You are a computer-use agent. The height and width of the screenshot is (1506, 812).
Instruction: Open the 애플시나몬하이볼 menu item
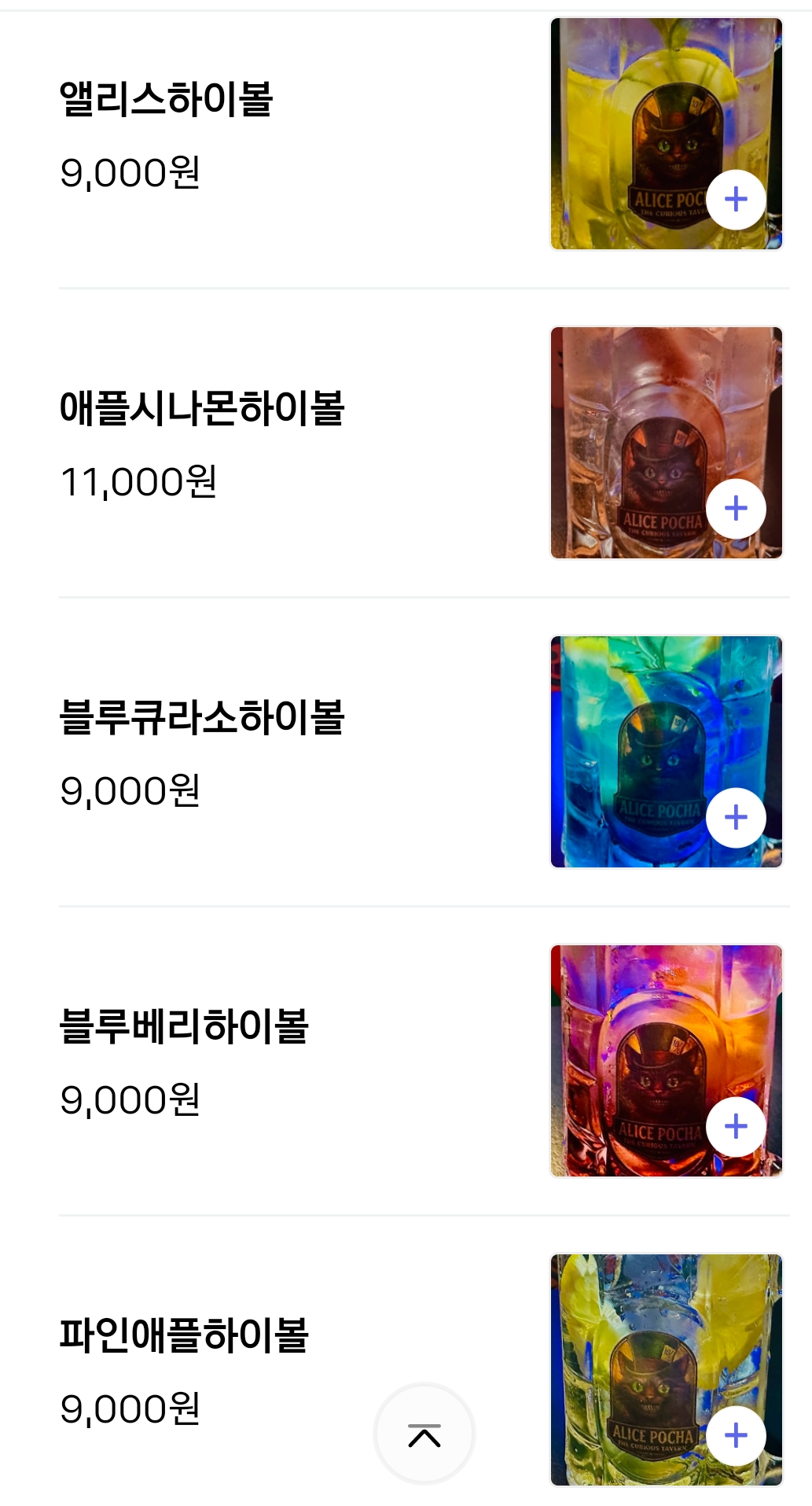coord(202,409)
